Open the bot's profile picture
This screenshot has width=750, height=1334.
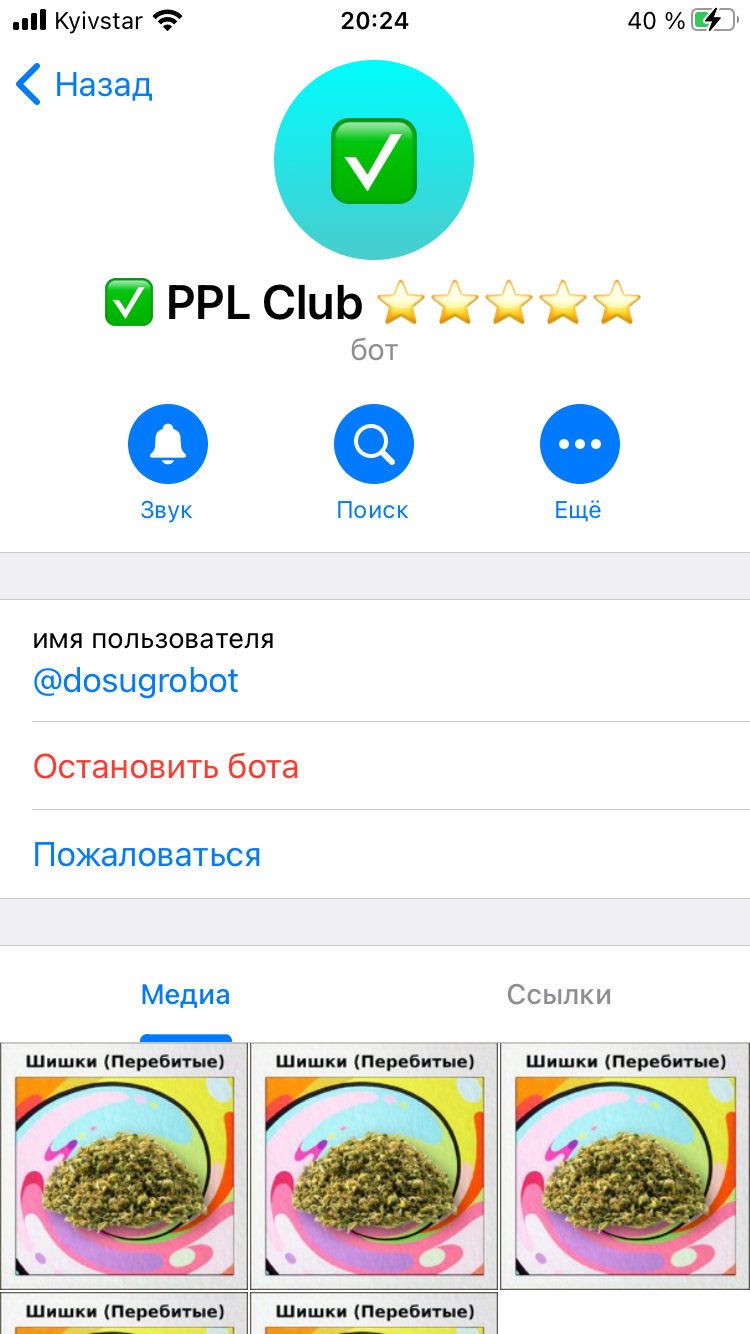point(374,160)
